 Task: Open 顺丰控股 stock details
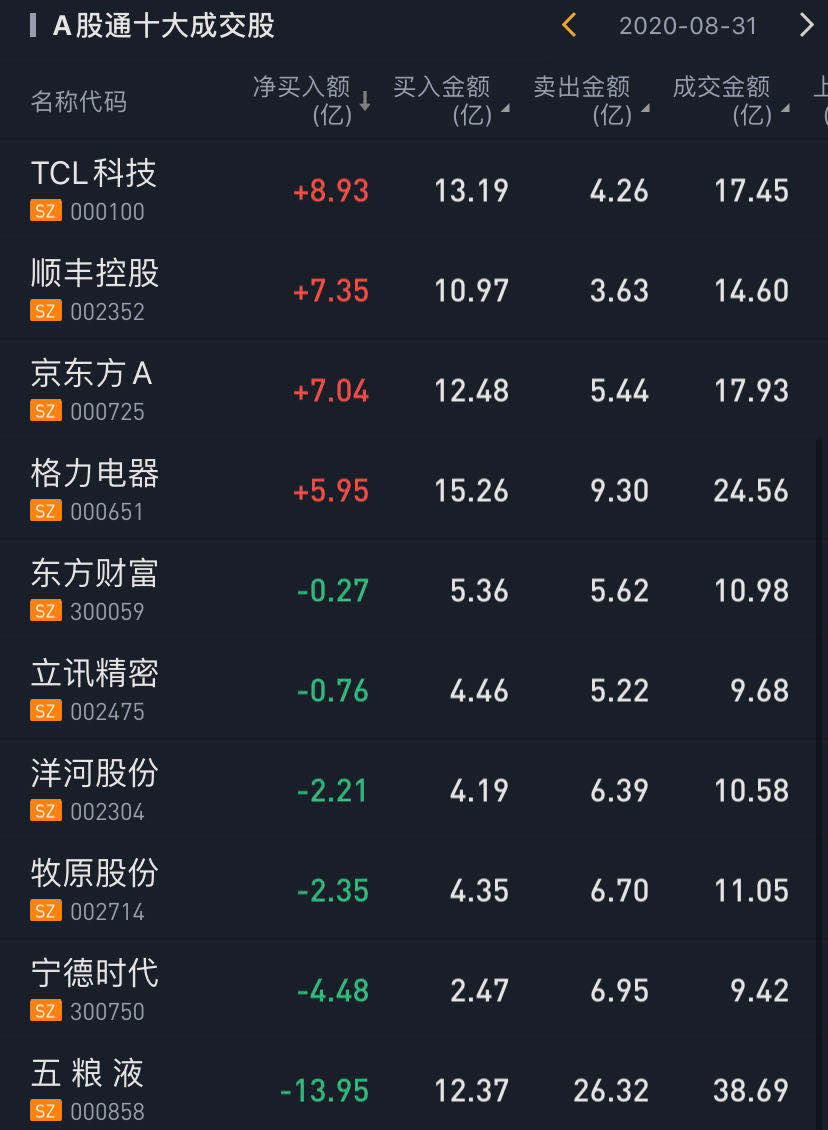click(x=94, y=289)
